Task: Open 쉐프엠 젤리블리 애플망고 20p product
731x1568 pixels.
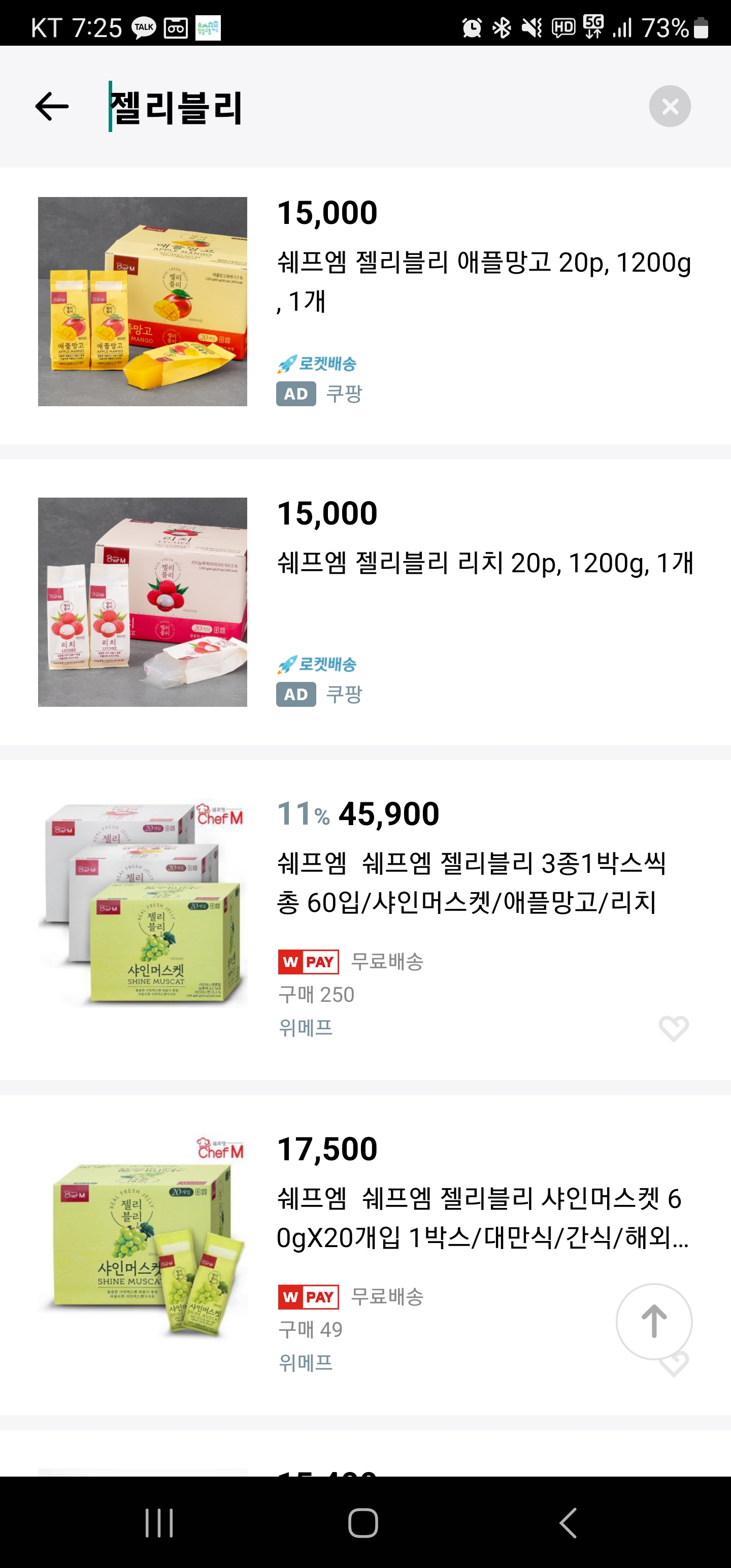Action: [483, 281]
